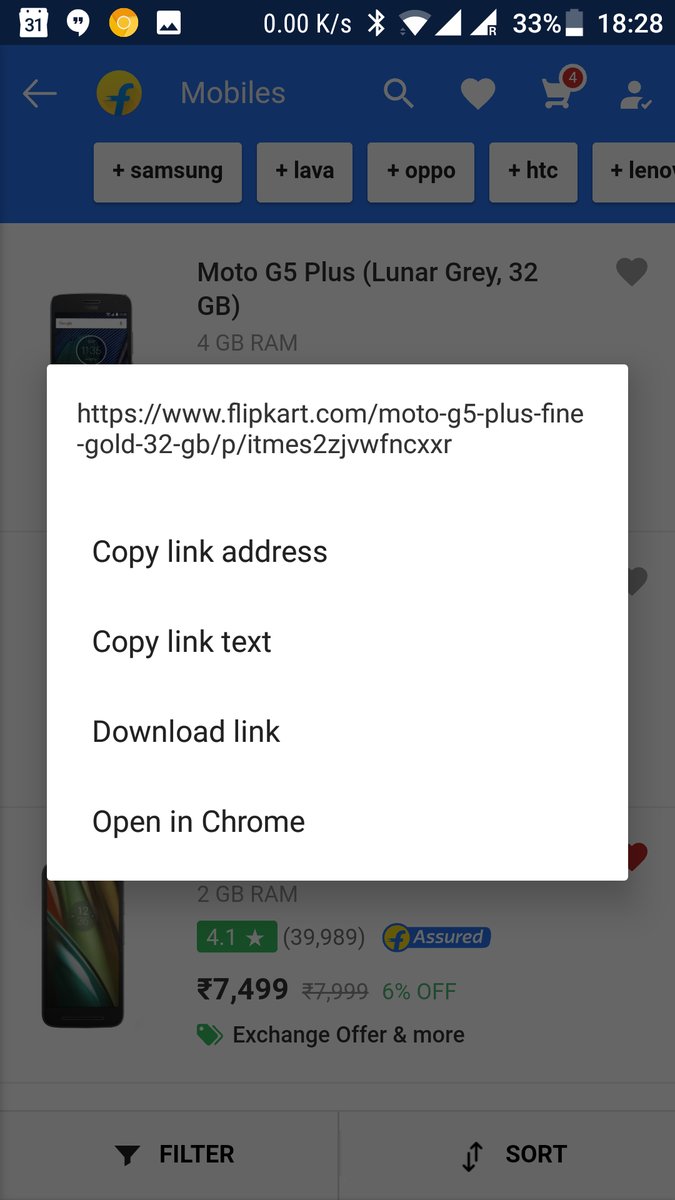This screenshot has height=1200, width=675.
Task: Choose Copy link text option
Action: 182,642
